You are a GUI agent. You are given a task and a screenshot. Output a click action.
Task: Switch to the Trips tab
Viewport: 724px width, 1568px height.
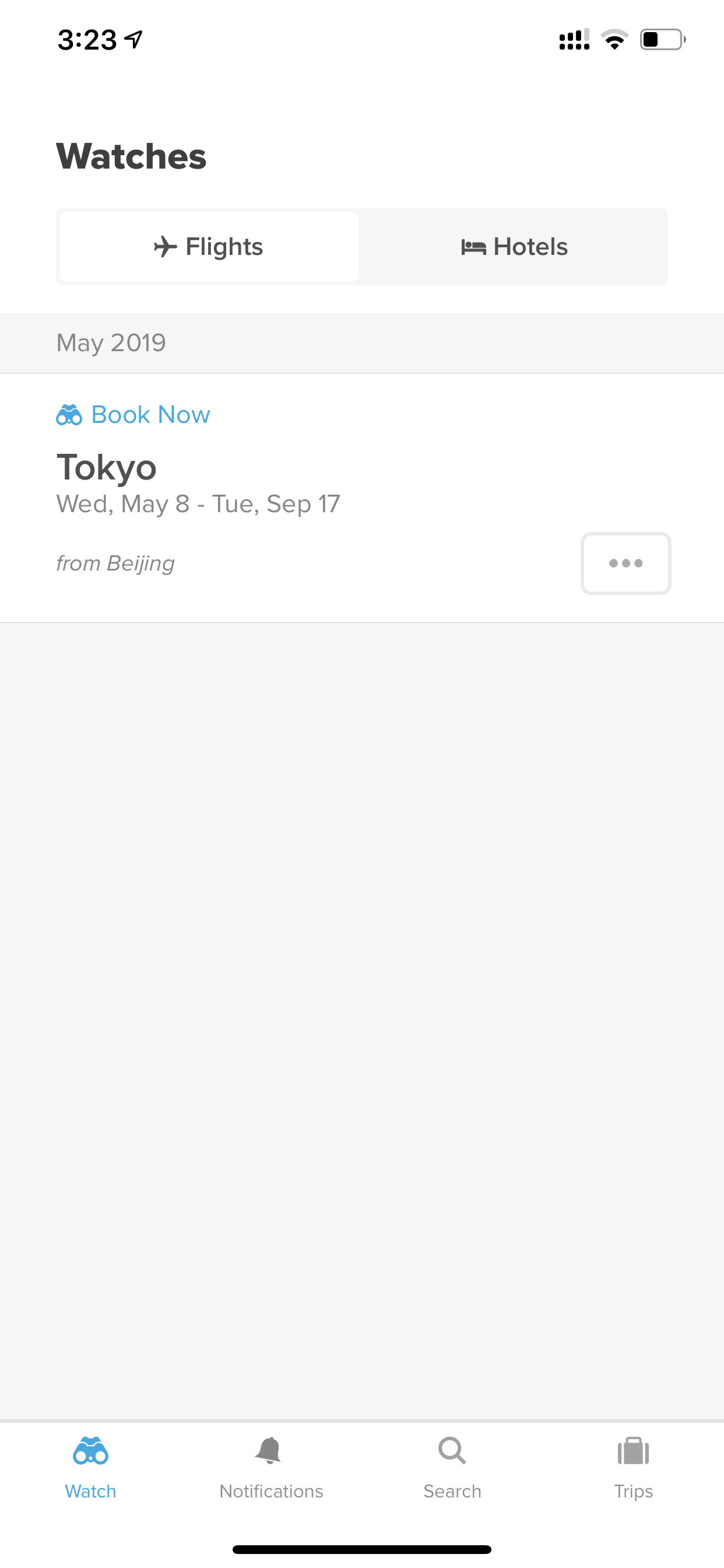click(633, 1468)
